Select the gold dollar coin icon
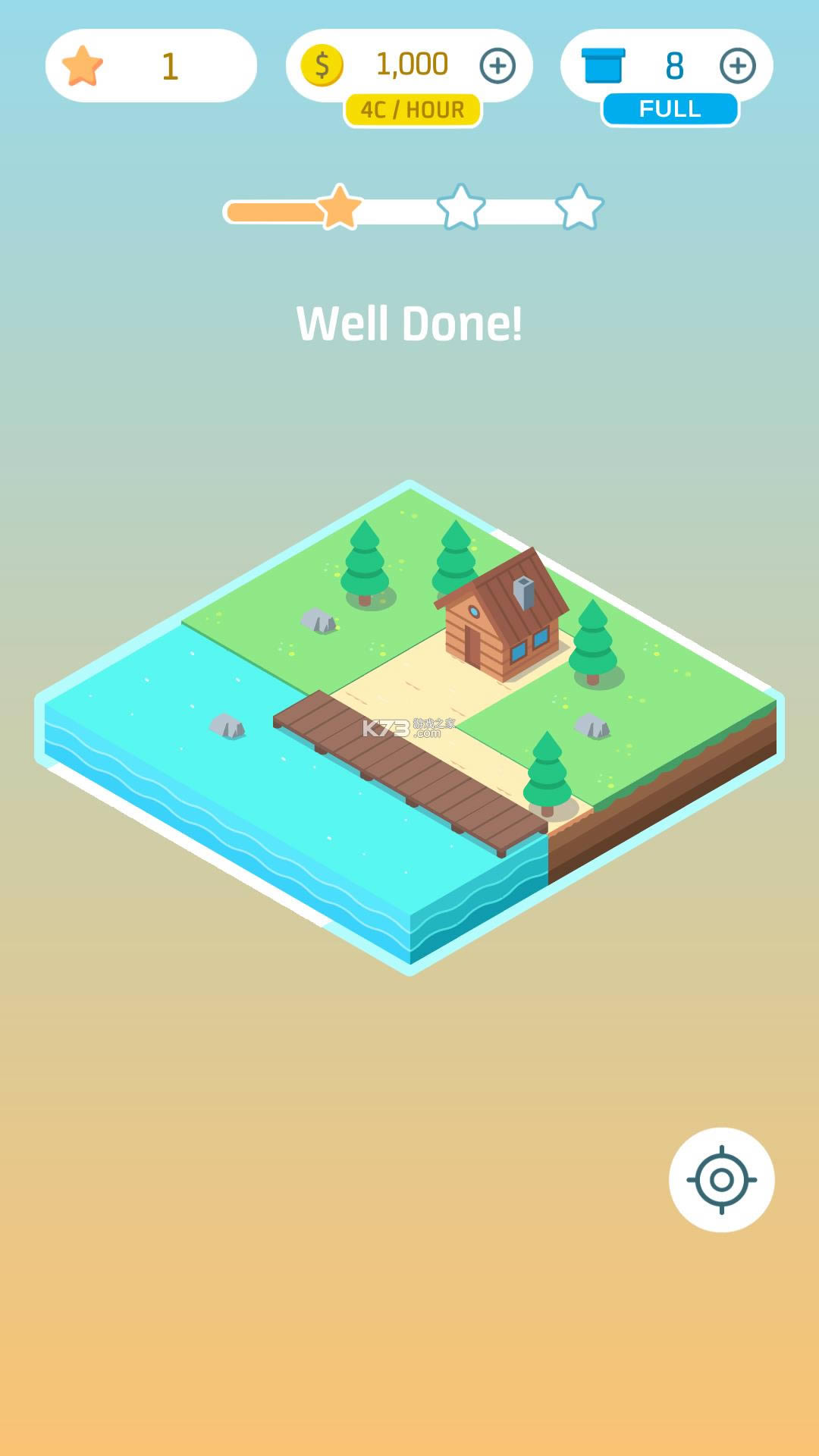The height and width of the screenshot is (1456, 819). [x=322, y=64]
